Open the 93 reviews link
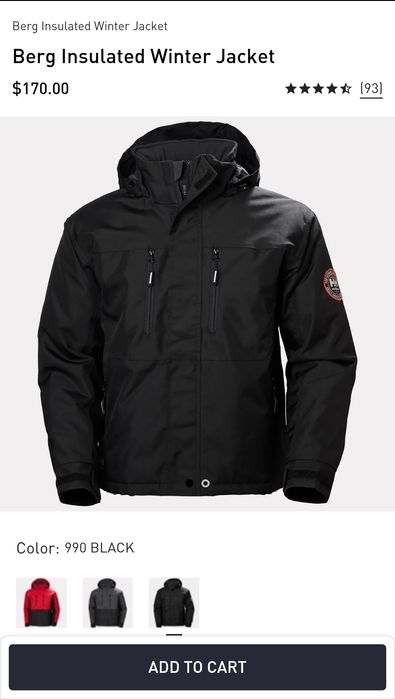Viewport: 395px width, 699px height. click(371, 89)
